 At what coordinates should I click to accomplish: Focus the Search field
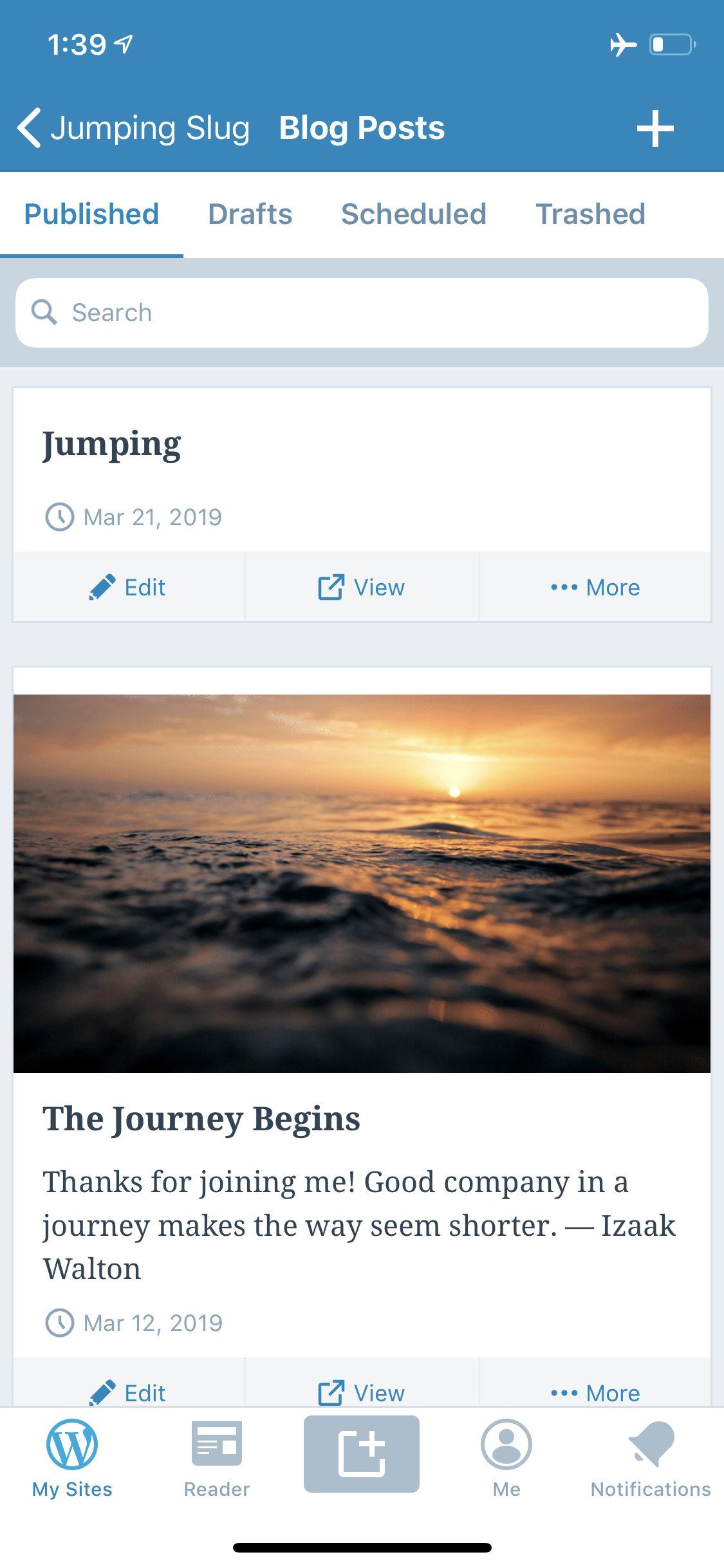pos(362,313)
